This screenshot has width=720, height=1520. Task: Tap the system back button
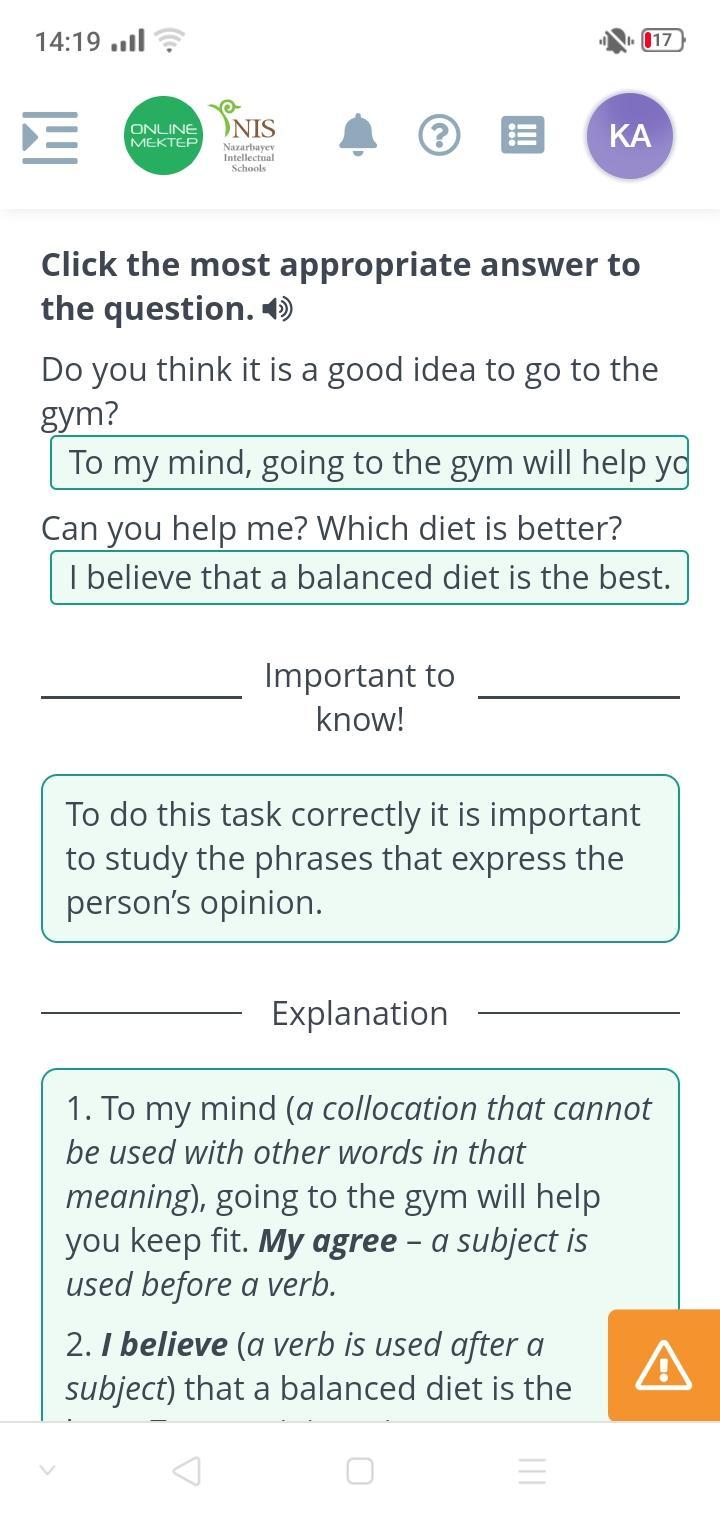186,1471
